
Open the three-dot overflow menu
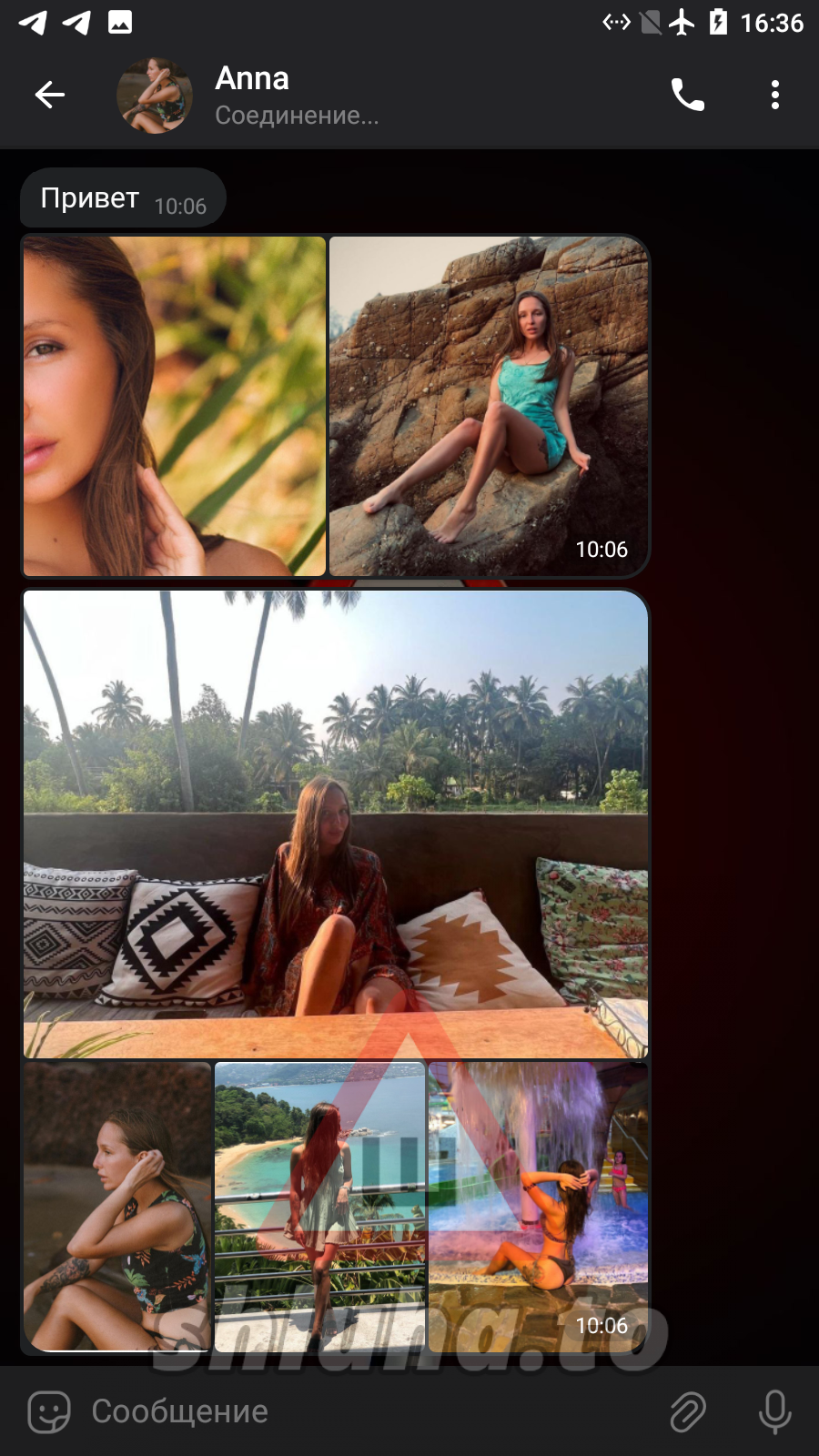[774, 95]
